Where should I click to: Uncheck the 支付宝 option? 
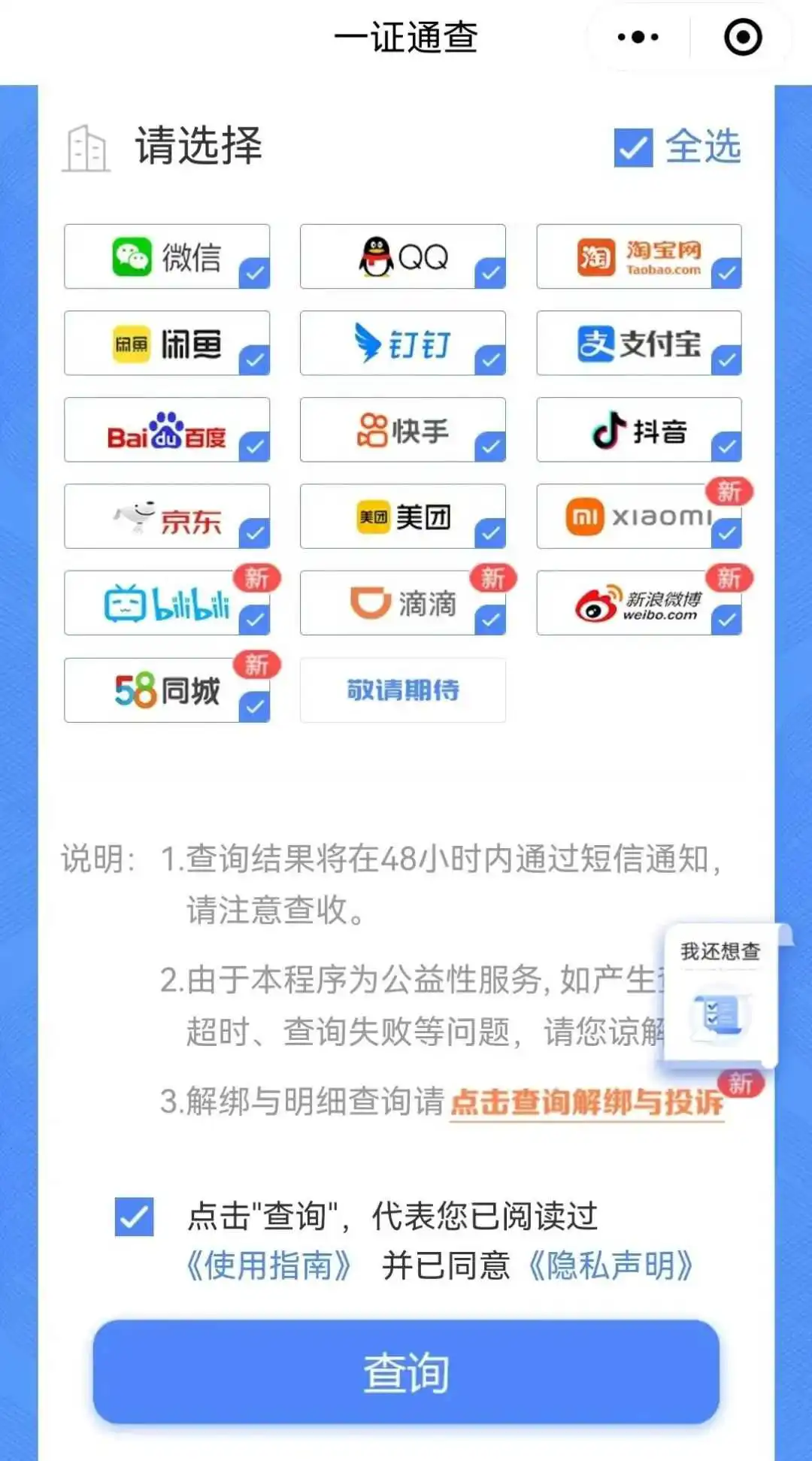pyautogui.click(x=639, y=343)
